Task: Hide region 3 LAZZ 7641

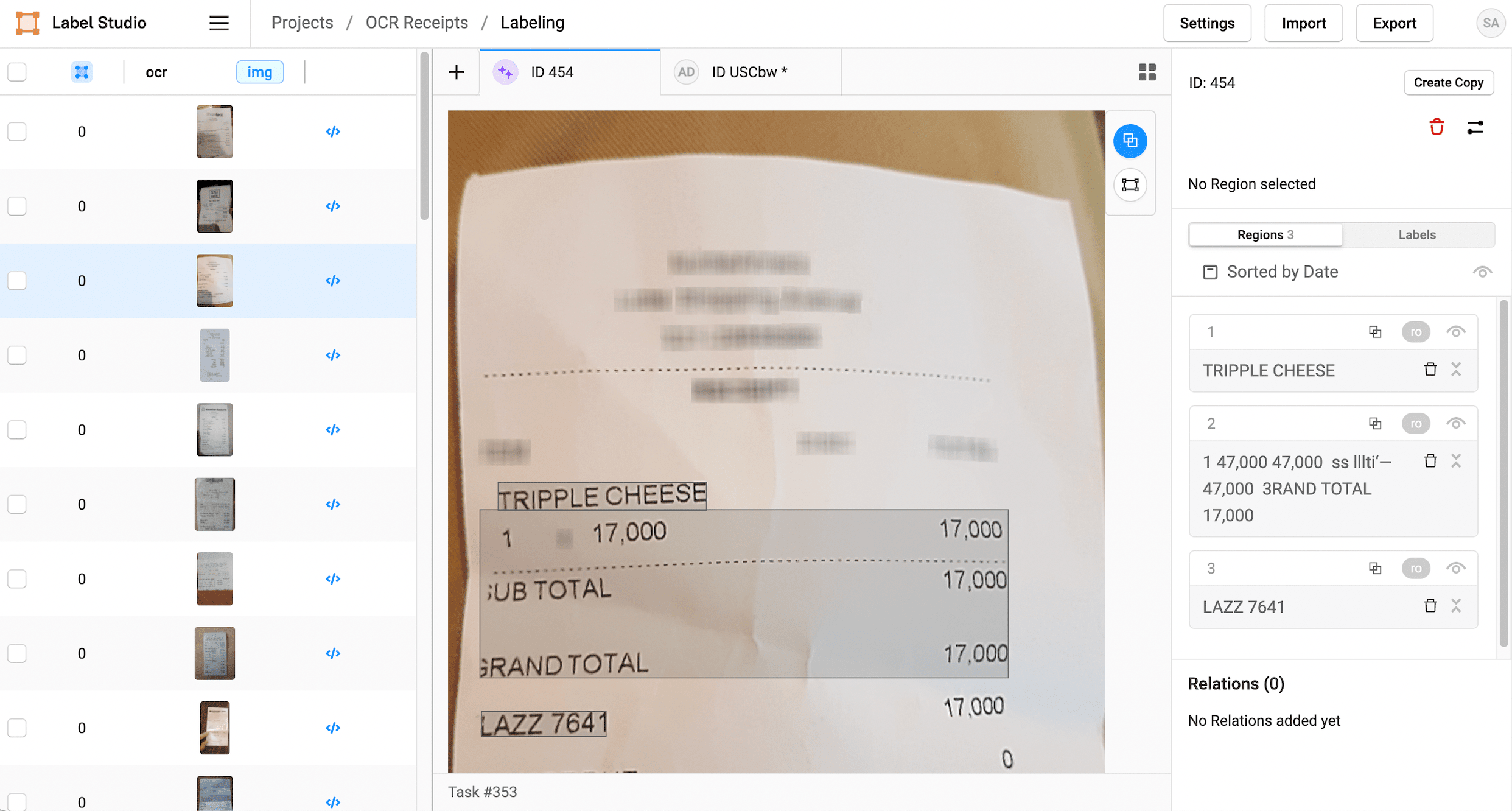Action: pyautogui.click(x=1455, y=569)
